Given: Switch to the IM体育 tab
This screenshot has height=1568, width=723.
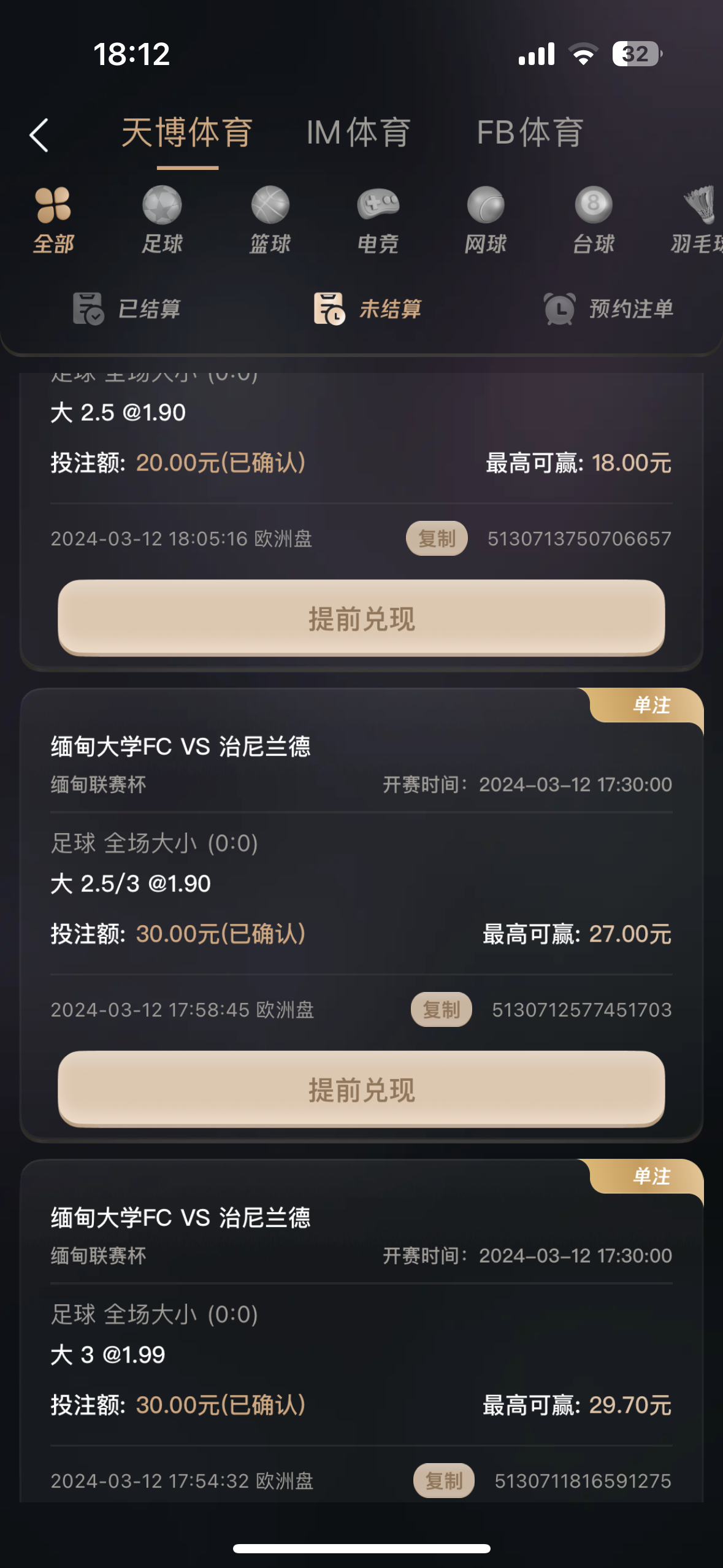Looking at the screenshot, I should pos(358,133).
